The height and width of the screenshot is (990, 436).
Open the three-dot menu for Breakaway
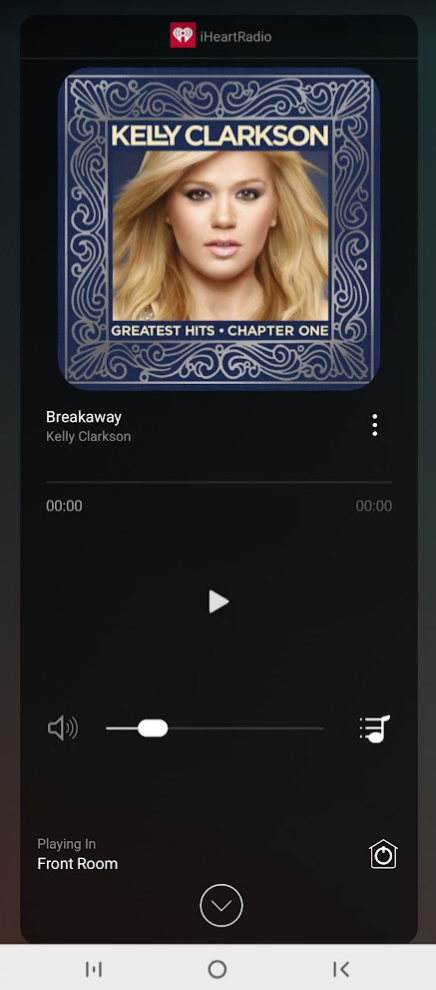375,426
